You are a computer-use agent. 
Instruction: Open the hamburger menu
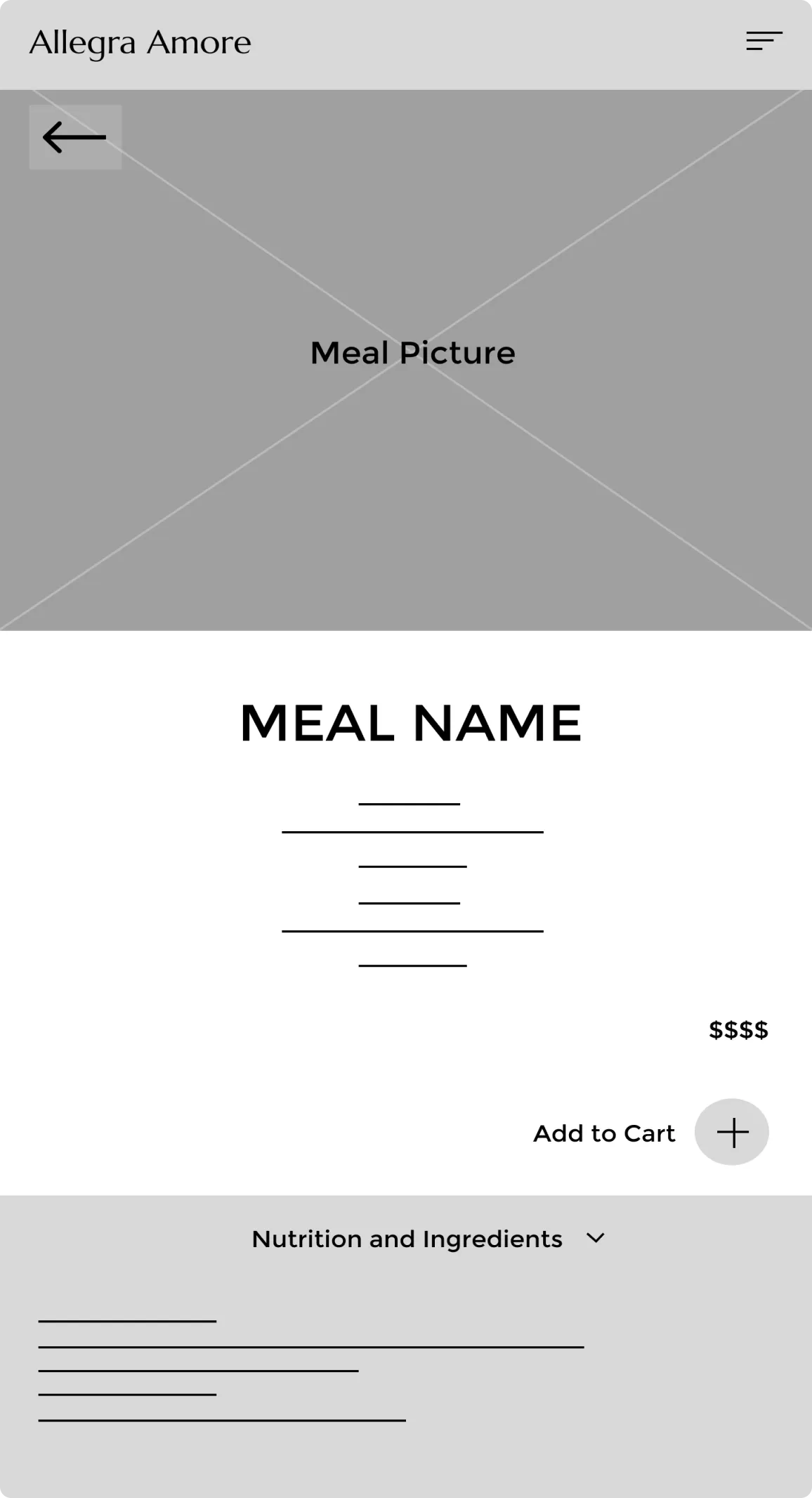click(x=764, y=41)
